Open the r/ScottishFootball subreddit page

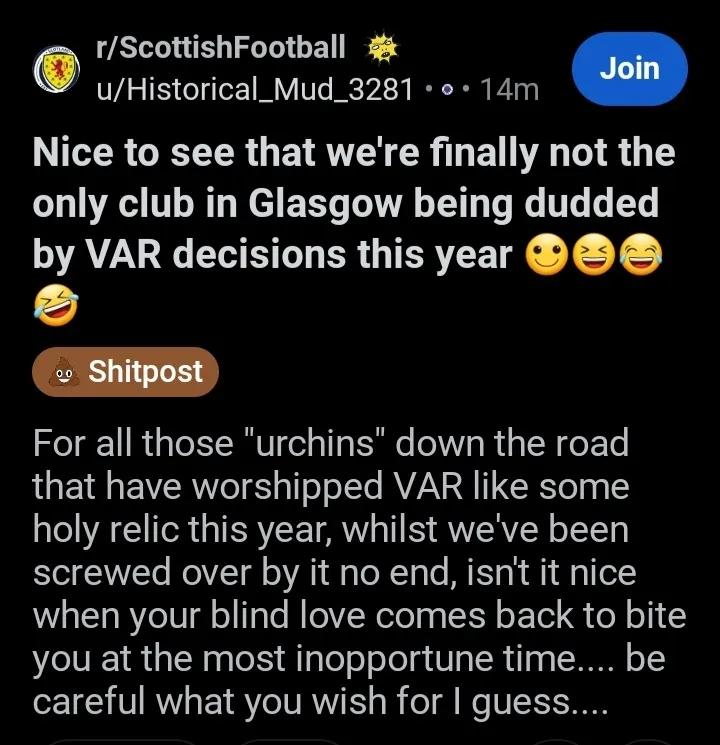pos(221,47)
